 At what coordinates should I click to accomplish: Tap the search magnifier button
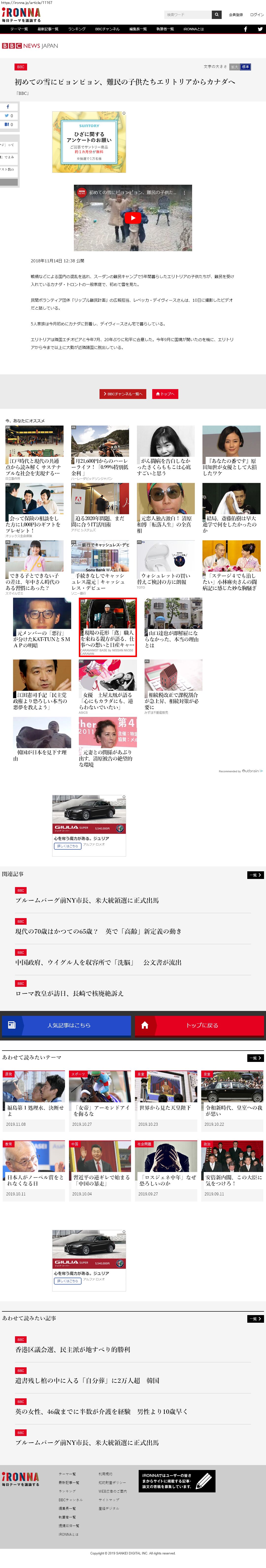point(216,15)
